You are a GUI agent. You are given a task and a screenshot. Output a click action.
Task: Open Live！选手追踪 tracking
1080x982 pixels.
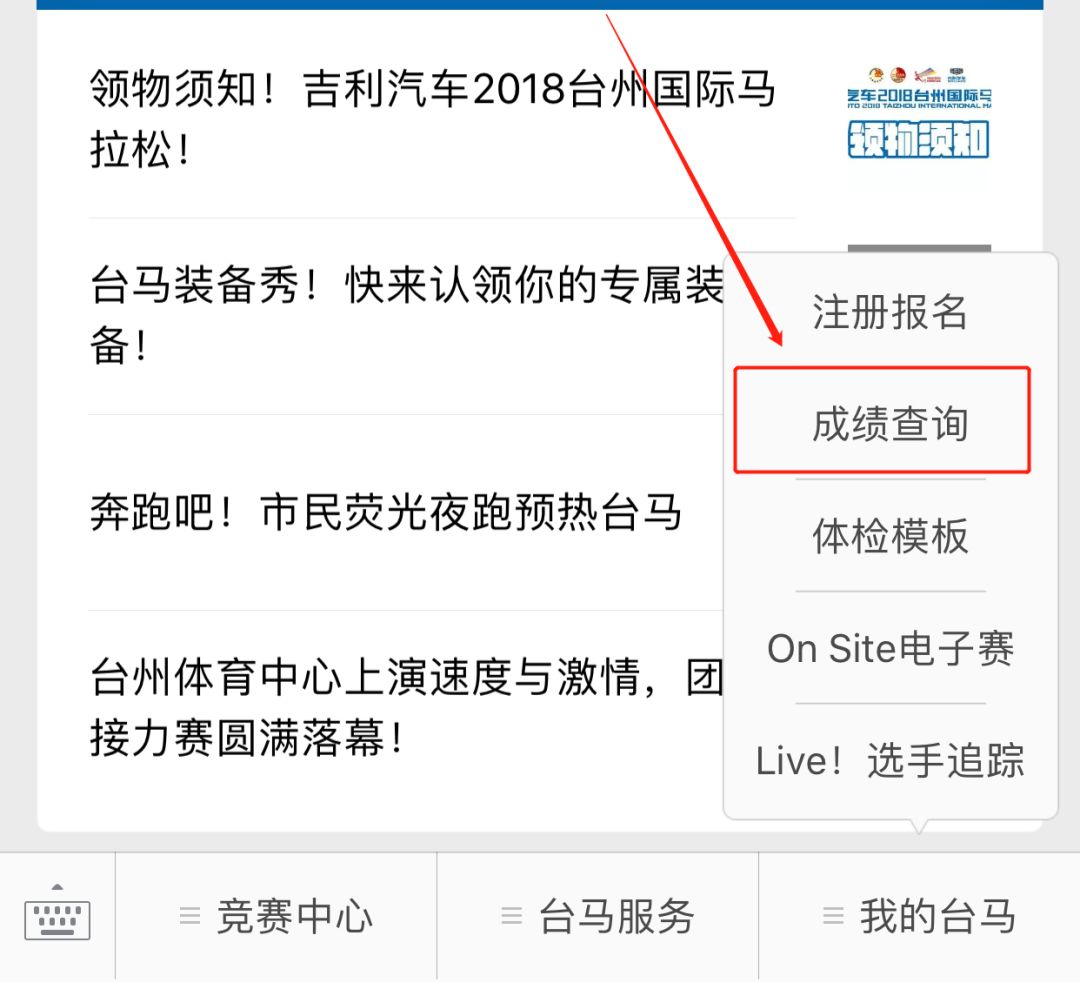coord(889,761)
